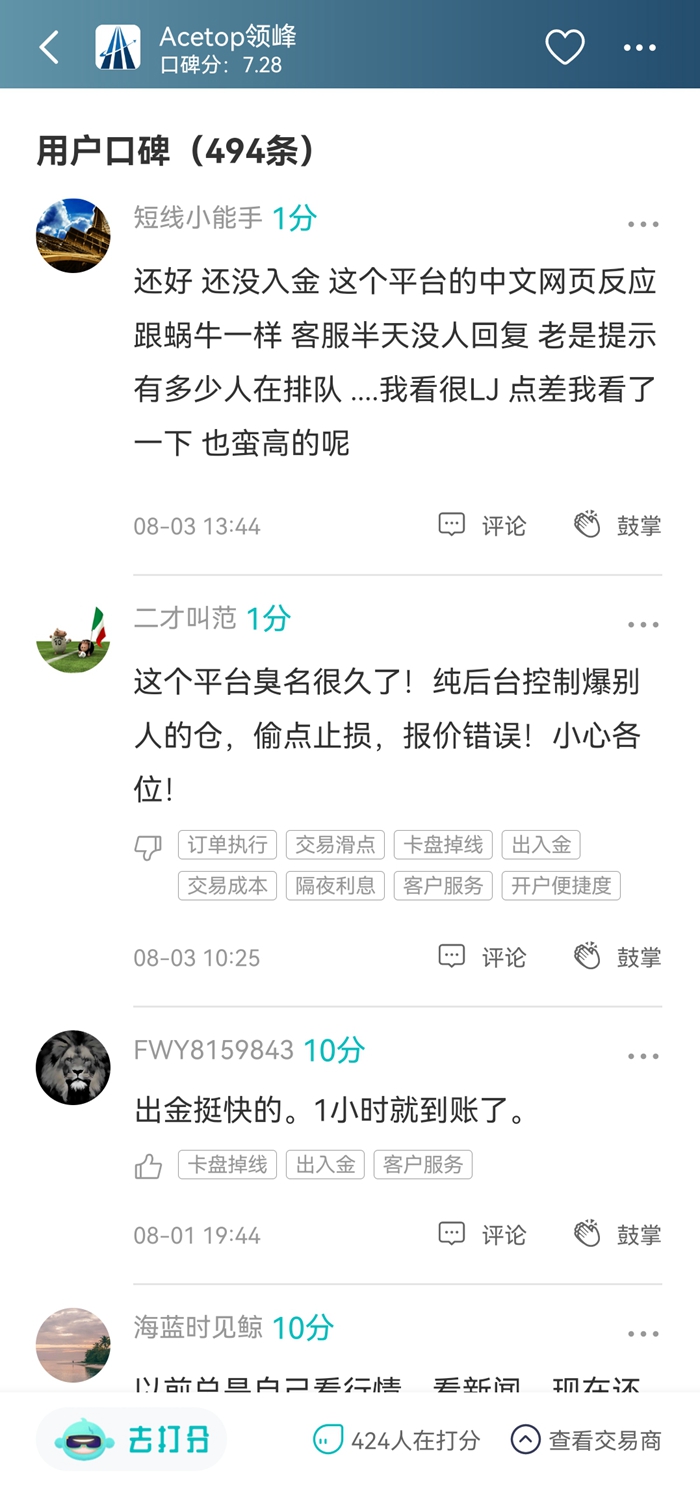View 短线小能手's profile avatar
The image size is (700, 1486).
click(x=73, y=235)
